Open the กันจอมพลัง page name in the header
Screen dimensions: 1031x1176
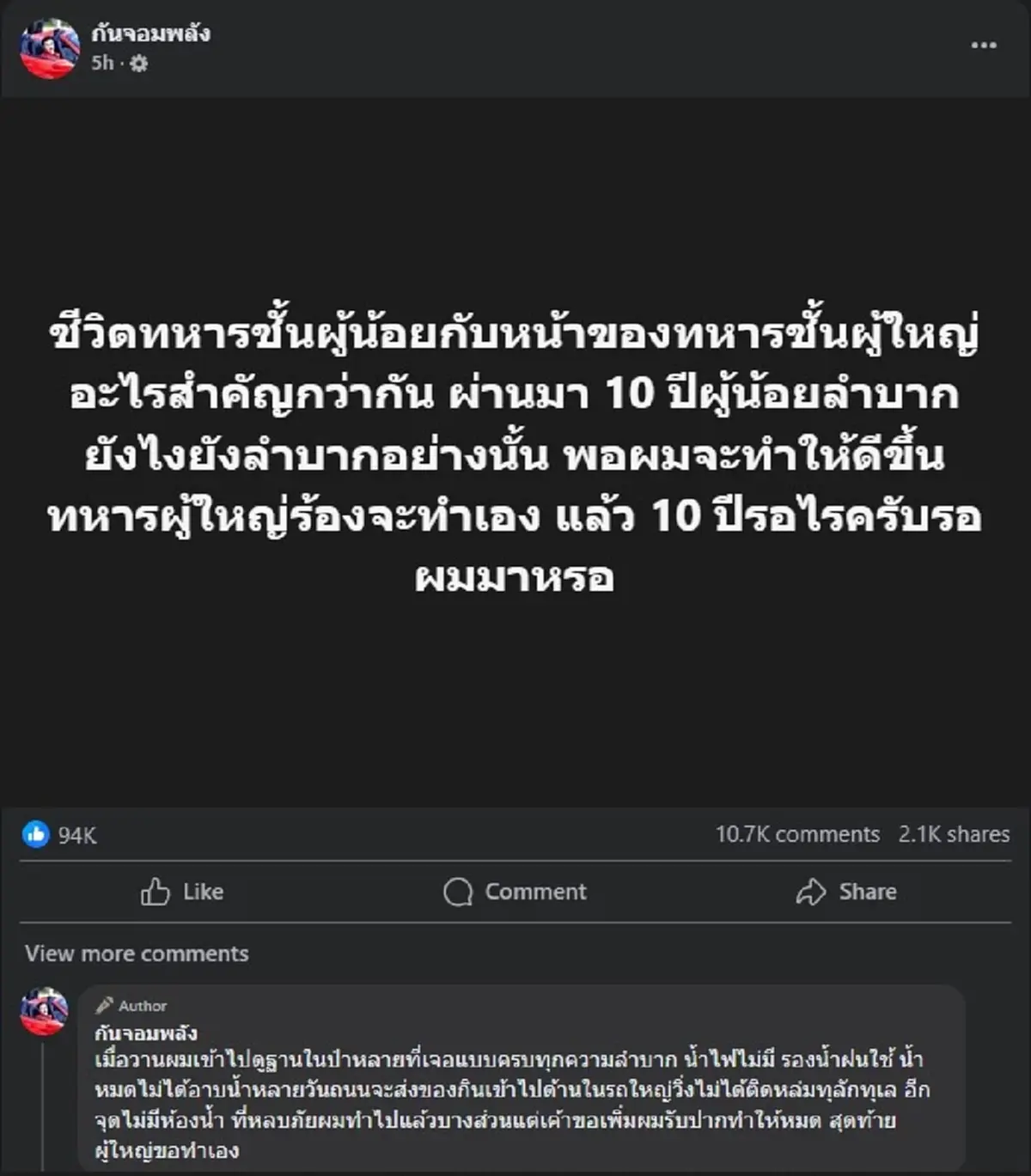(x=150, y=34)
